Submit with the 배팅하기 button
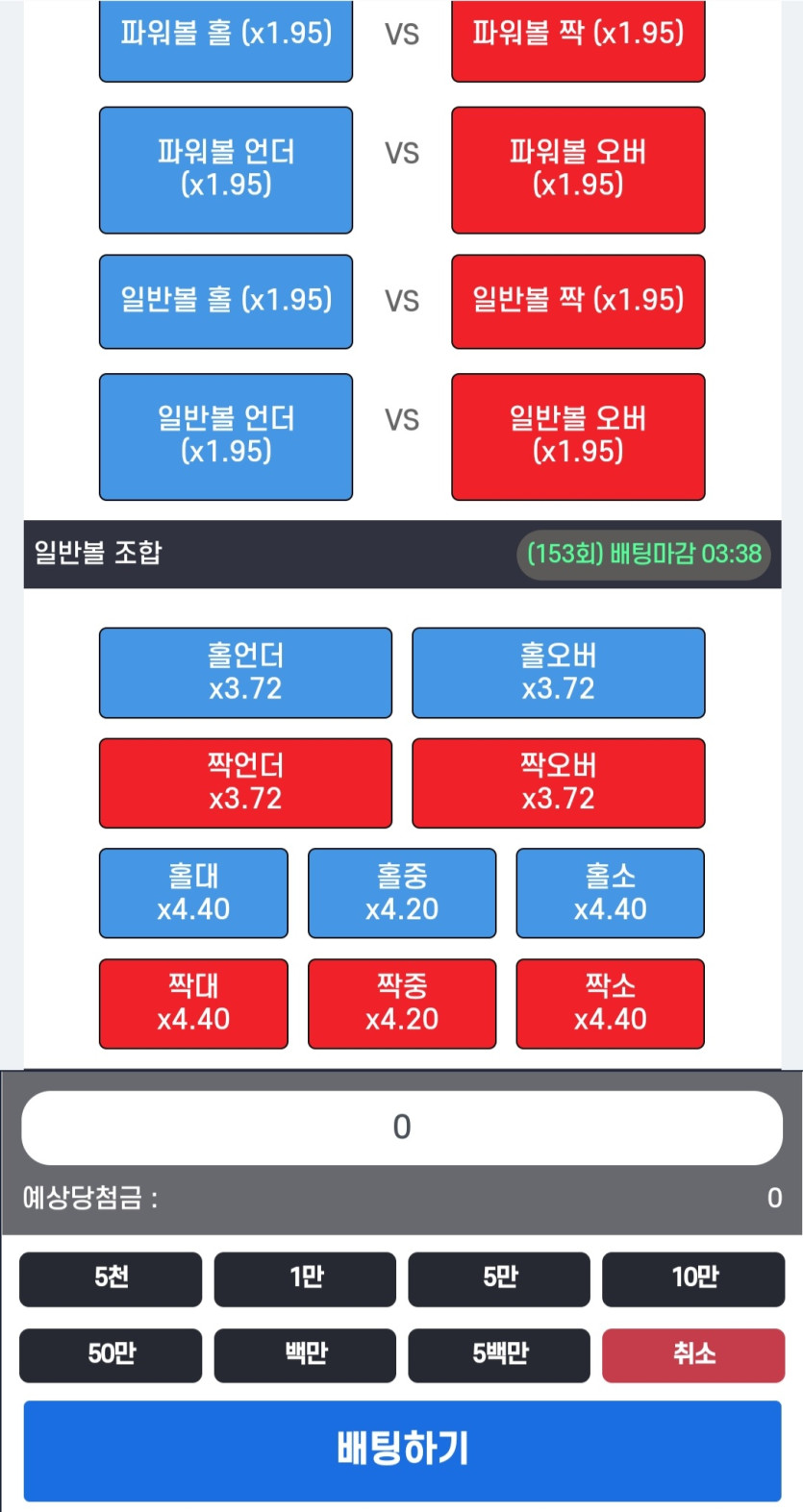 tap(402, 1450)
